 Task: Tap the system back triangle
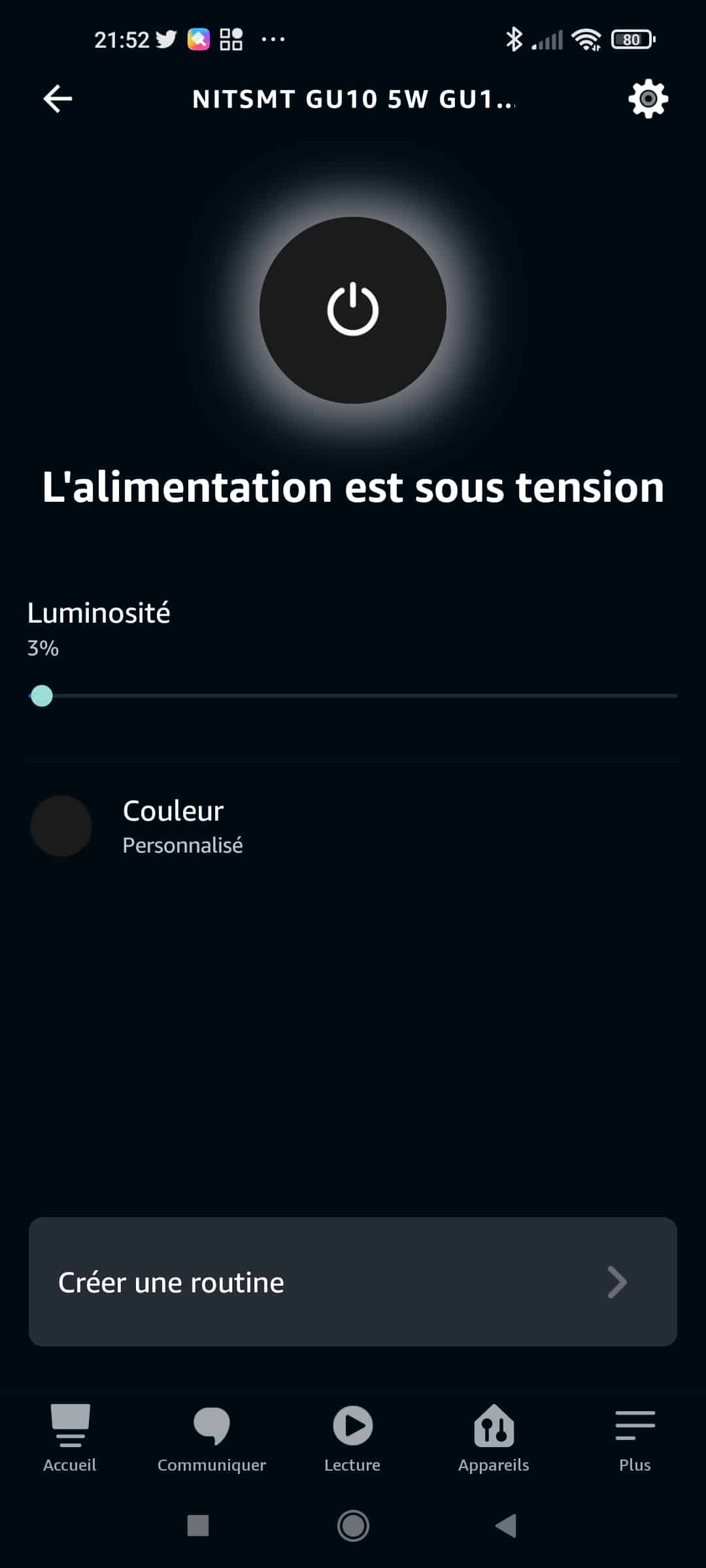tap(506, 1526)
